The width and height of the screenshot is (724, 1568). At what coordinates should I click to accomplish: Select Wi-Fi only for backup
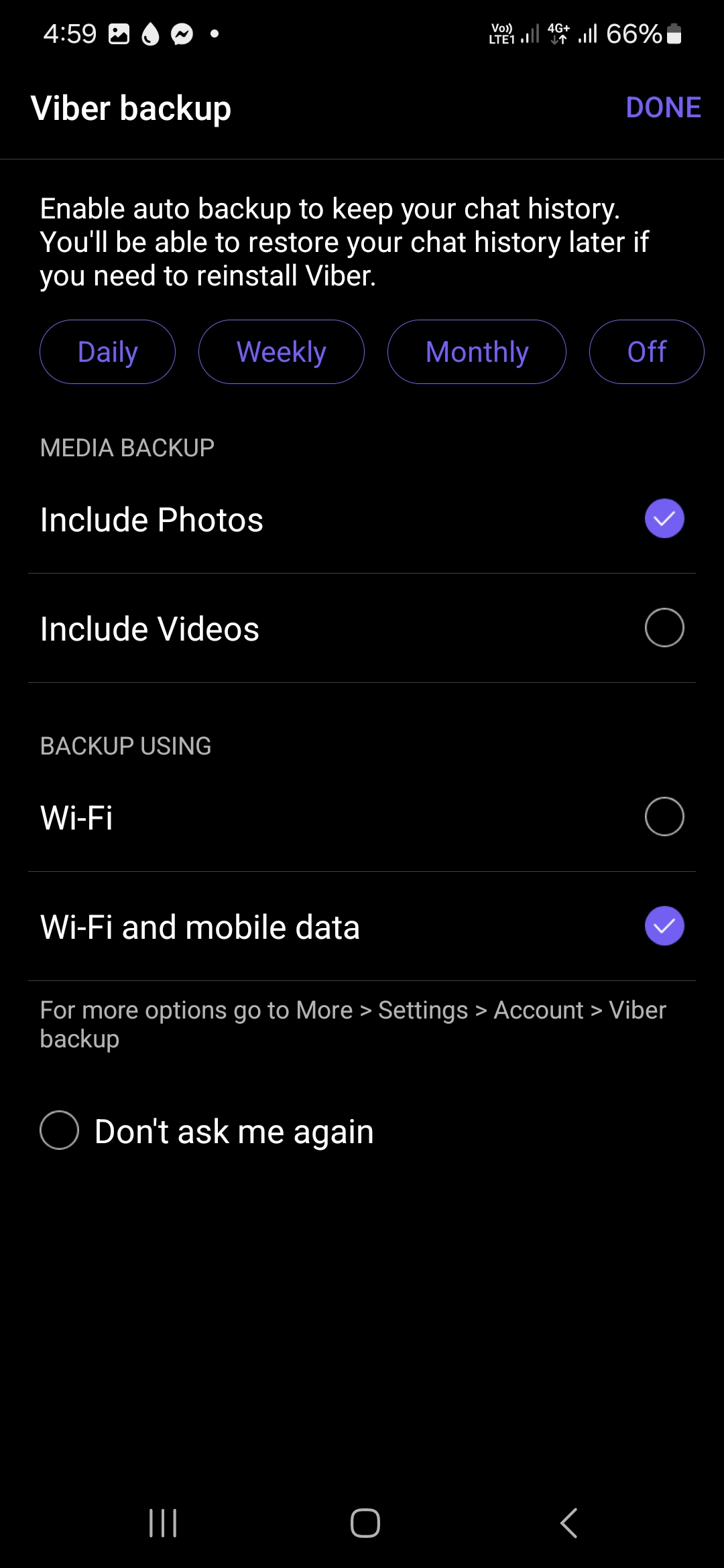click(x=362, y=818)
